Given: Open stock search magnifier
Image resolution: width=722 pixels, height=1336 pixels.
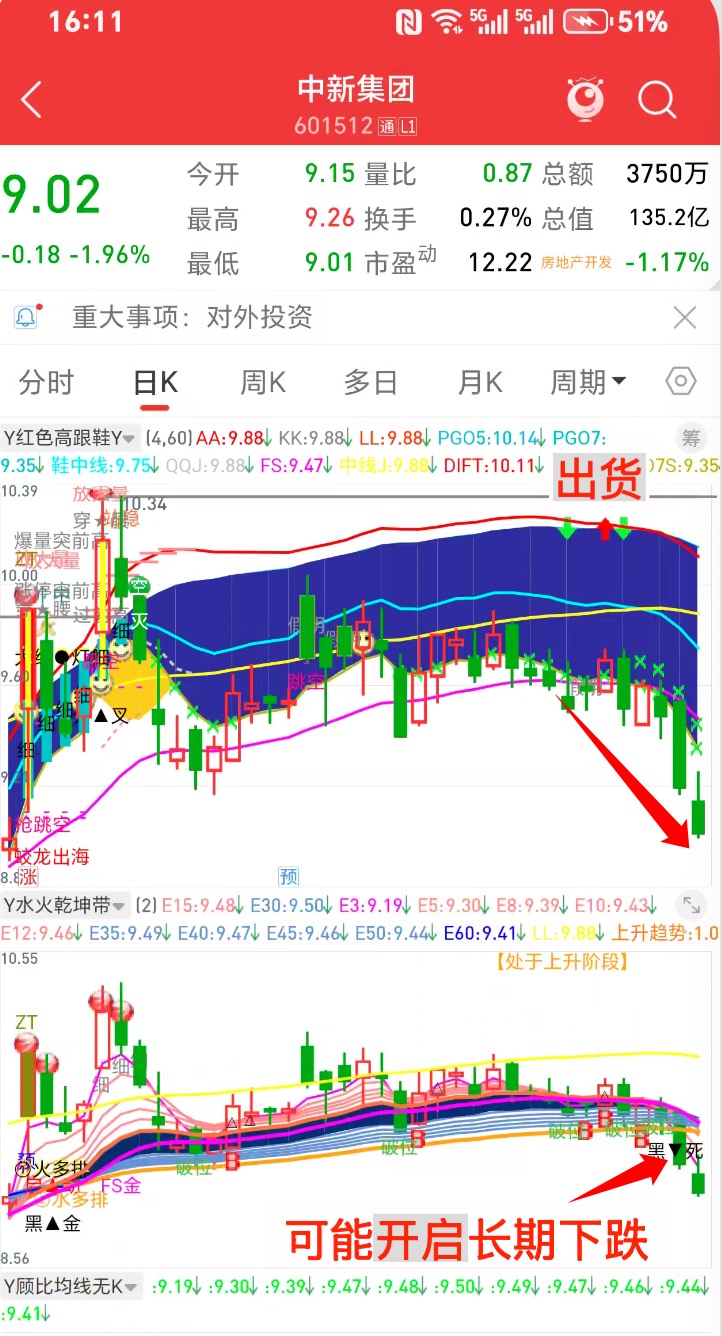Looking at the screenshot, I should click(x=658, y=99).
